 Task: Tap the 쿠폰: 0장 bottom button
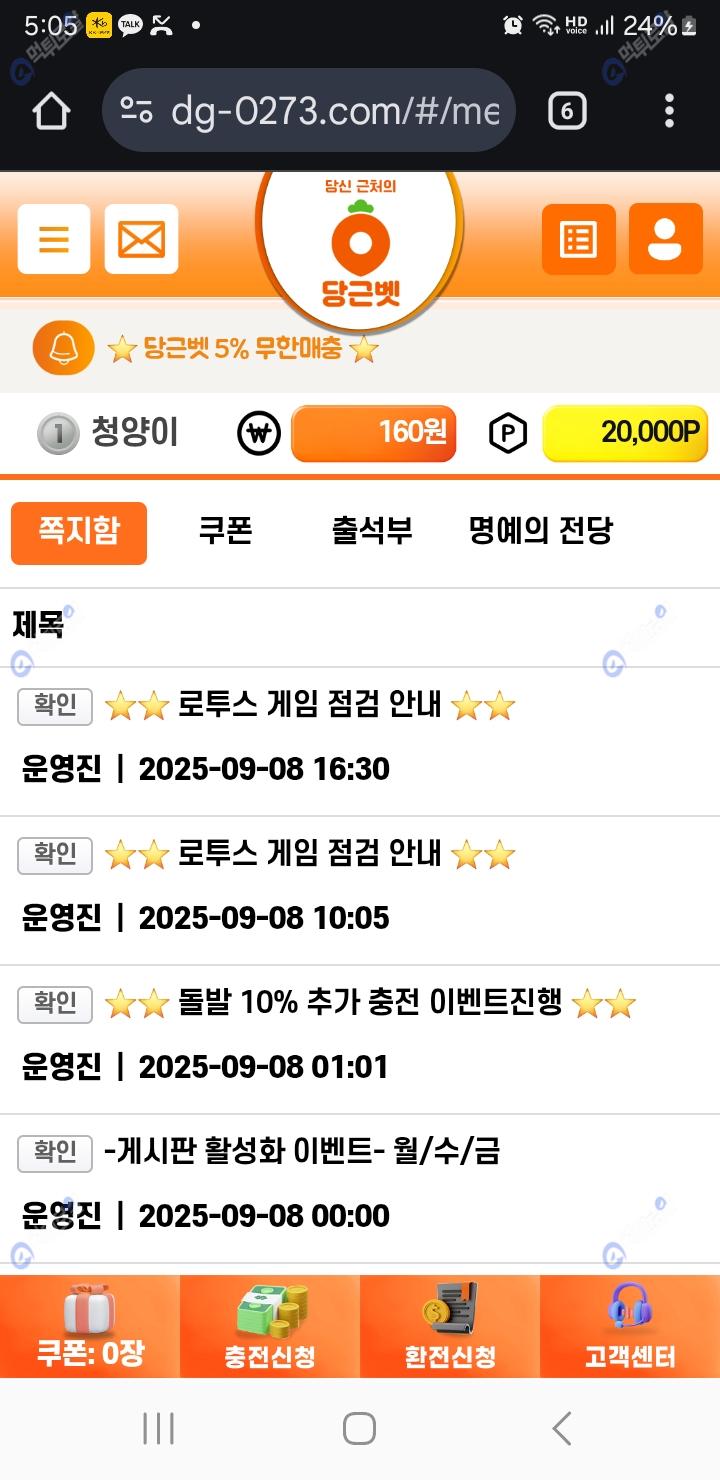tap(90, 1326)
